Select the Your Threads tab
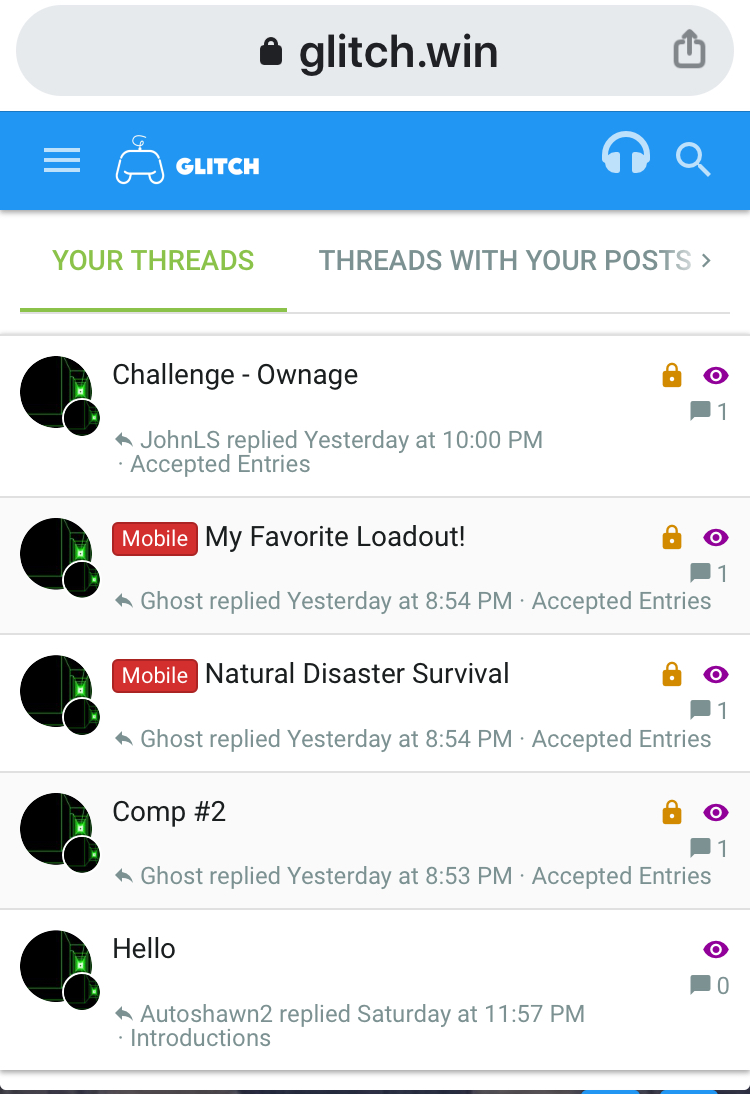The width and height of the screenshot is (750, 1094). tap(153, 261)
